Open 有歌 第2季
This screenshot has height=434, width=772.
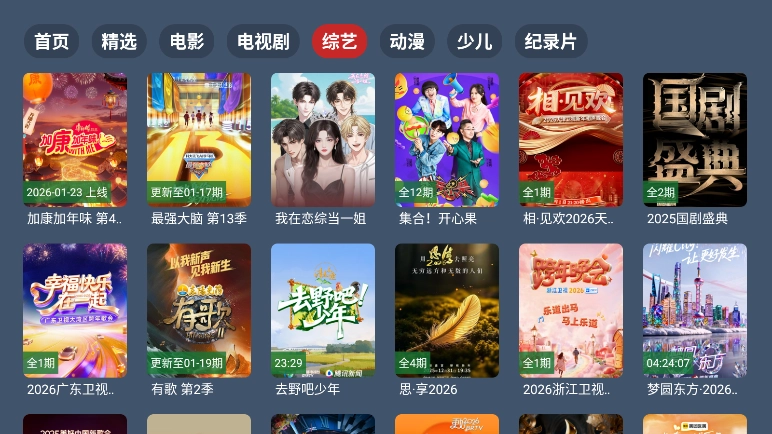point(199,311)
